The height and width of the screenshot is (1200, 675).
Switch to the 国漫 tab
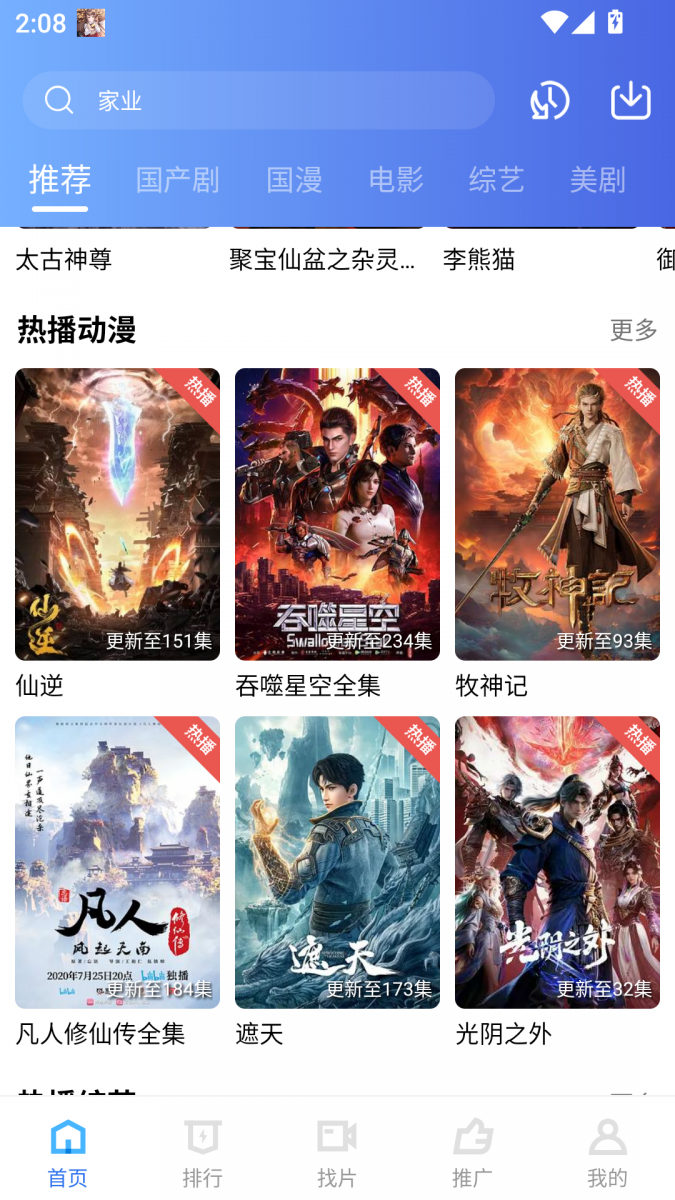(x=294, y=180)
